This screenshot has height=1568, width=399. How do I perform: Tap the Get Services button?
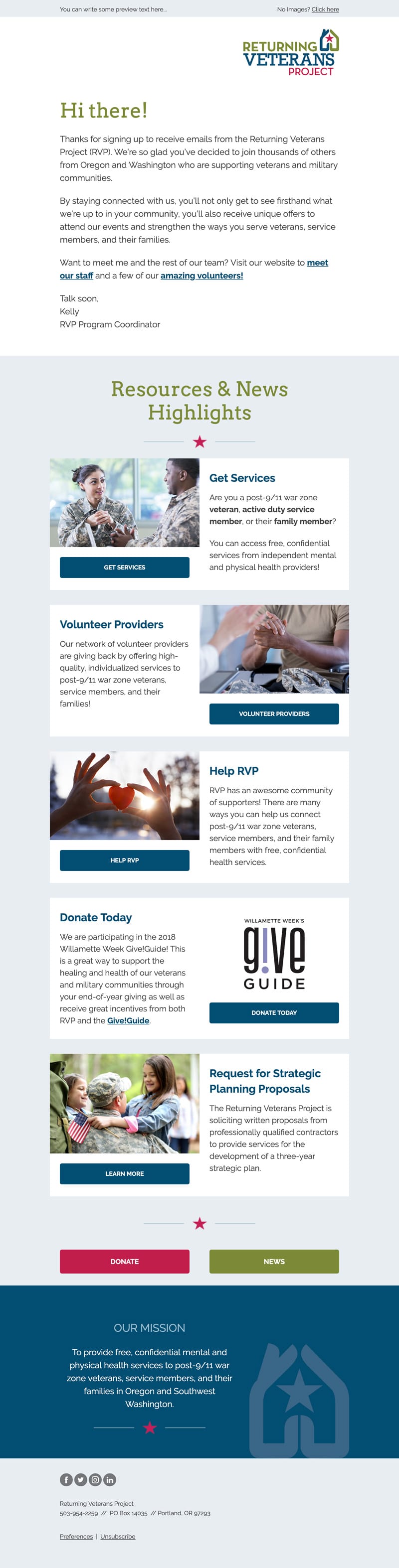tap(124, 568)
